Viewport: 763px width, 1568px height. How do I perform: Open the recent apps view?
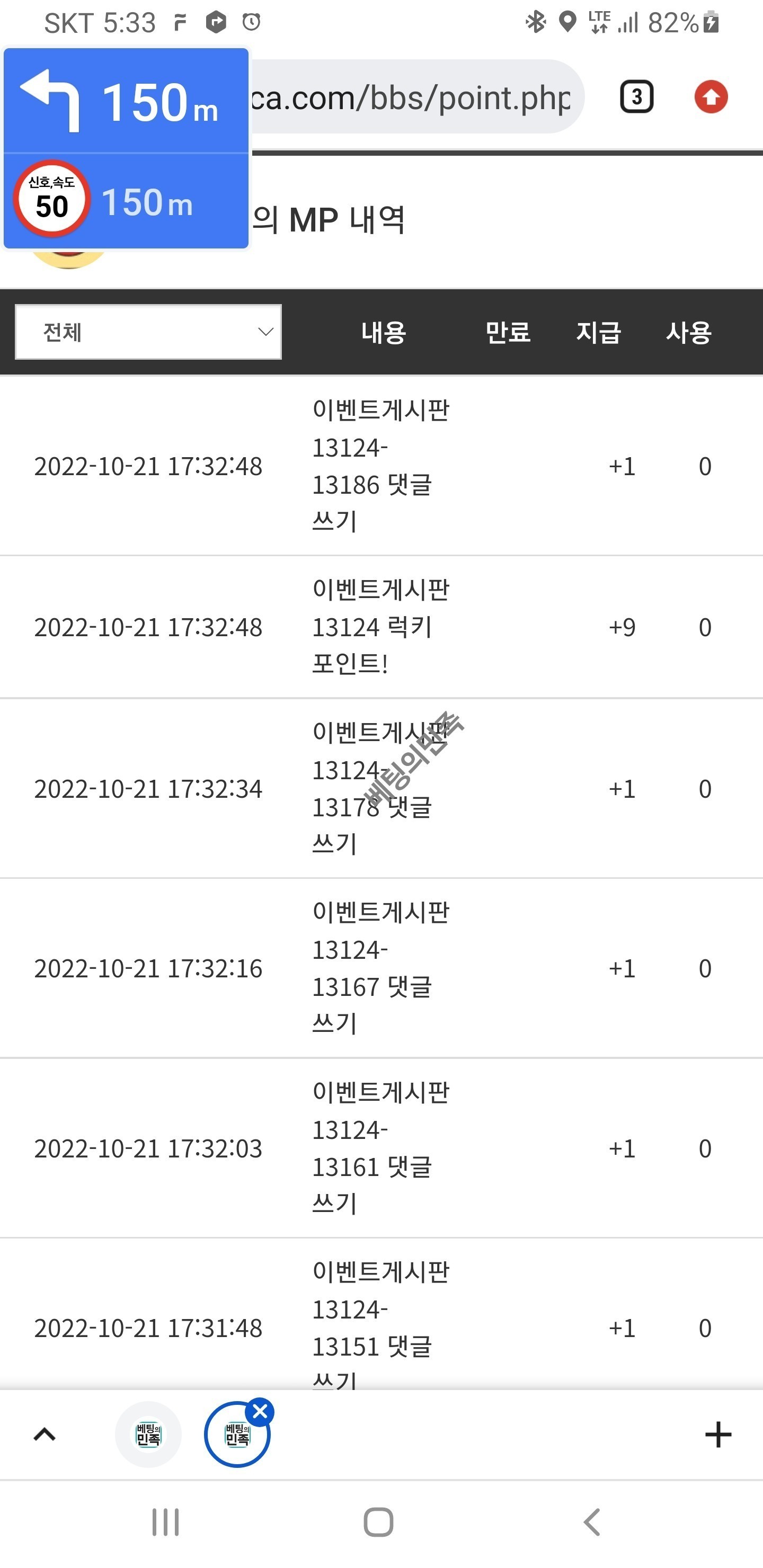point(166,1522)
